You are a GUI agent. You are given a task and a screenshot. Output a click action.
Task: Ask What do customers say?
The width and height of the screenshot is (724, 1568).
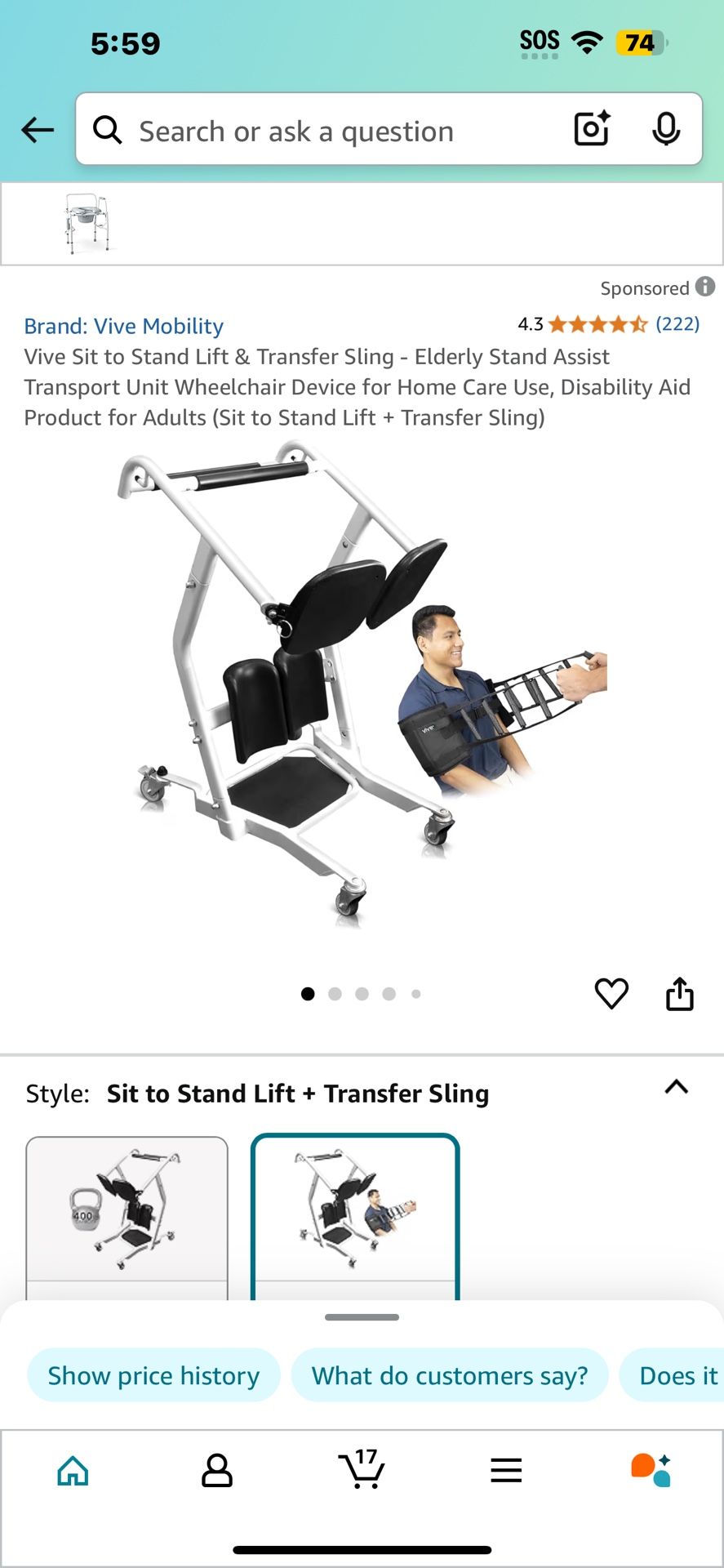pos(450,1375)
